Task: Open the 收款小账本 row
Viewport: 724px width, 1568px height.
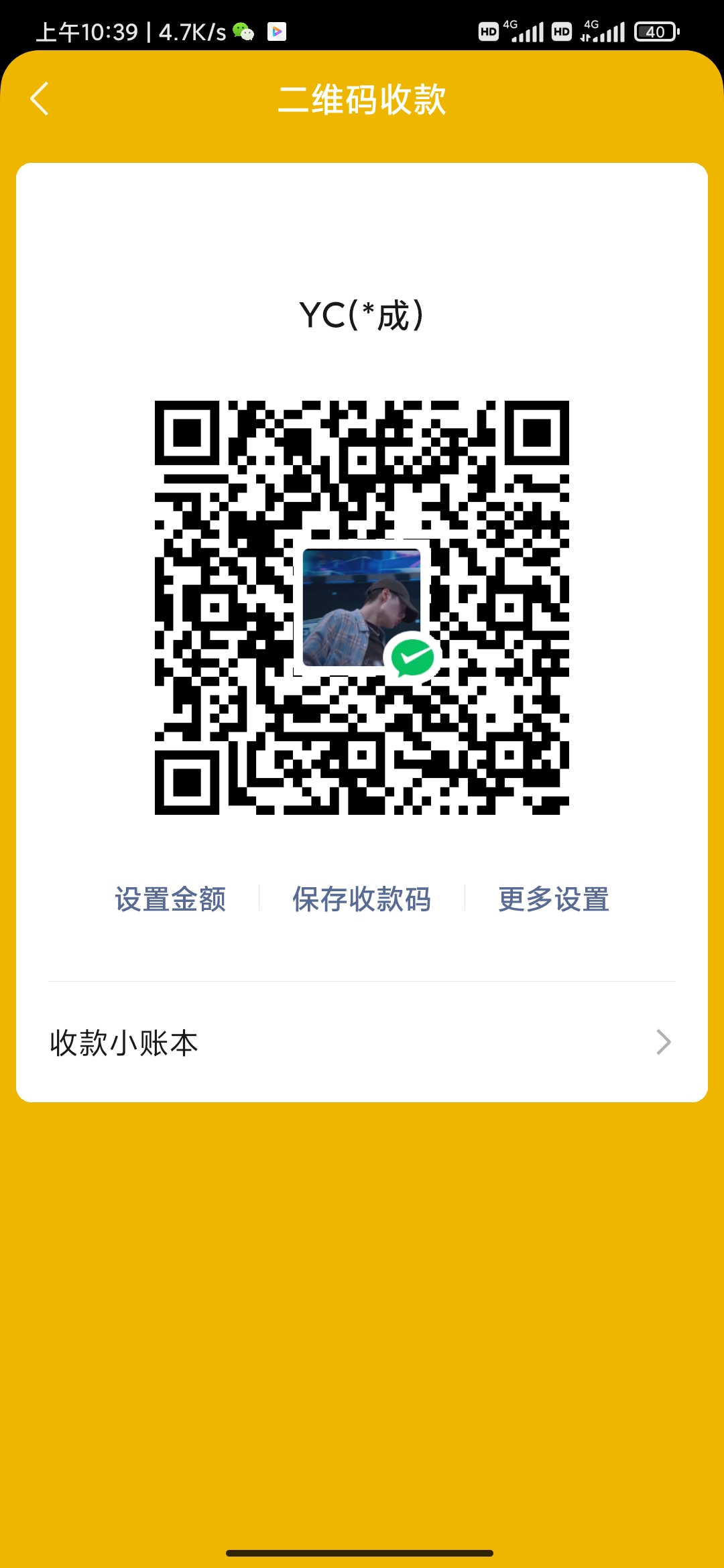Action: [x=361, y=1043]
